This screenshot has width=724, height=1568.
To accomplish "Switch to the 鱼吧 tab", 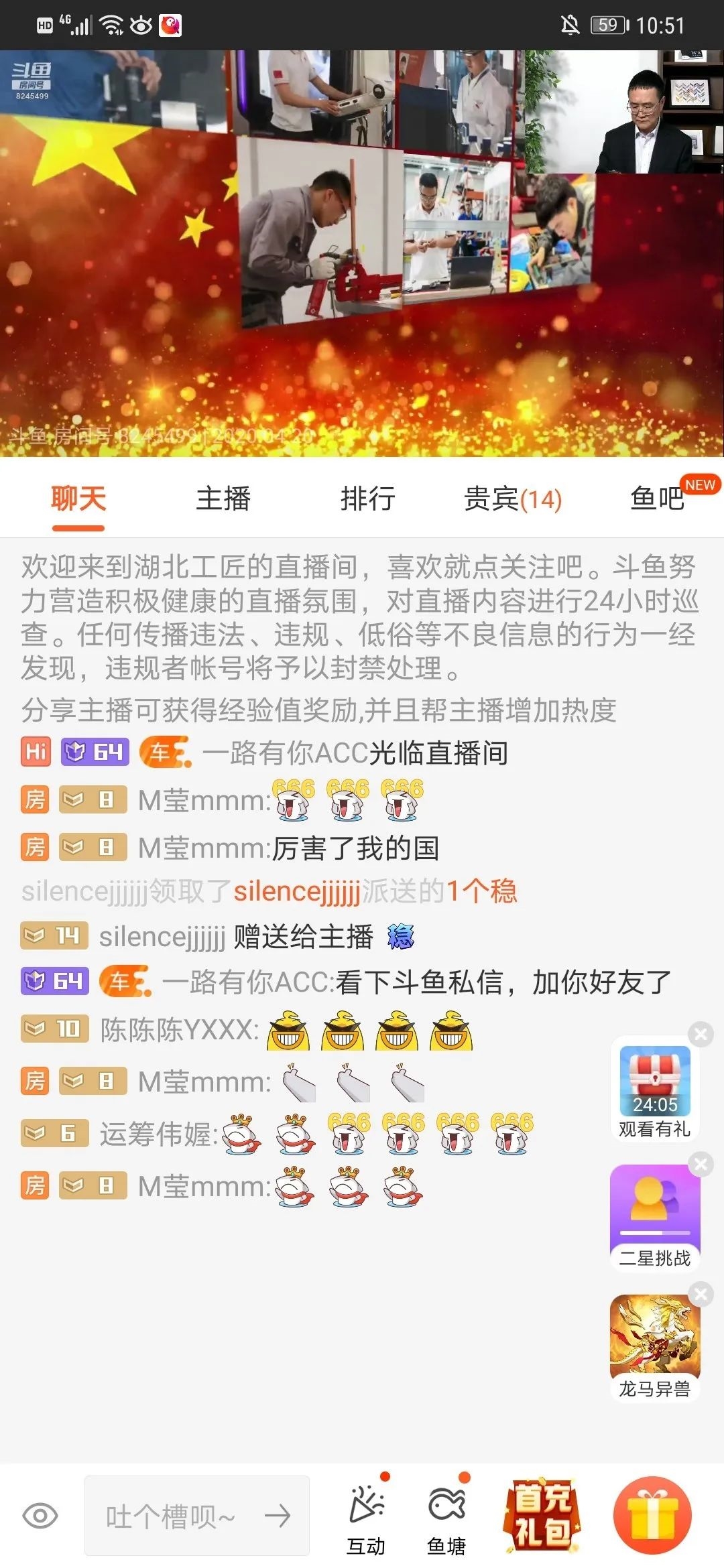I will pos(657,499).
